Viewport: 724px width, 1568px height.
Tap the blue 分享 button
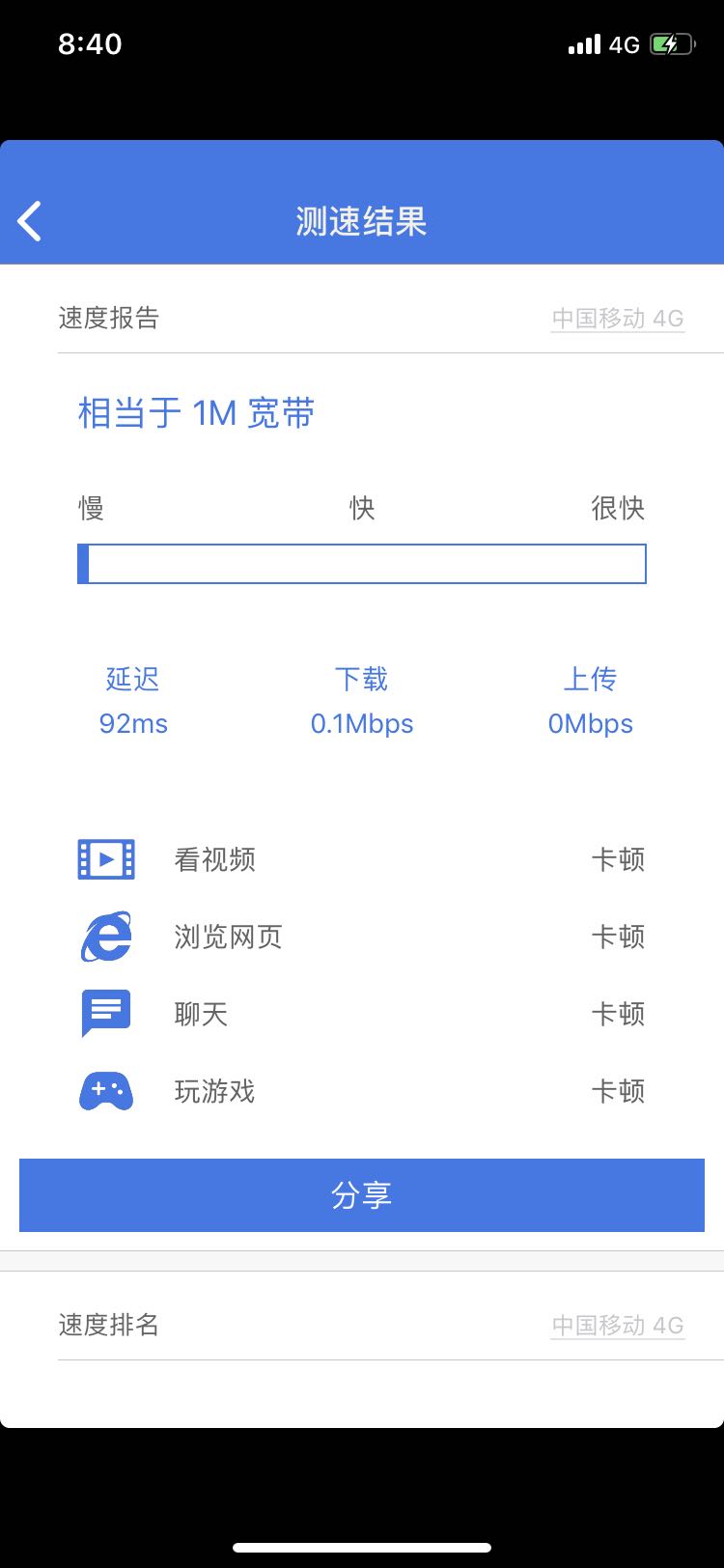coord(362,1195)
